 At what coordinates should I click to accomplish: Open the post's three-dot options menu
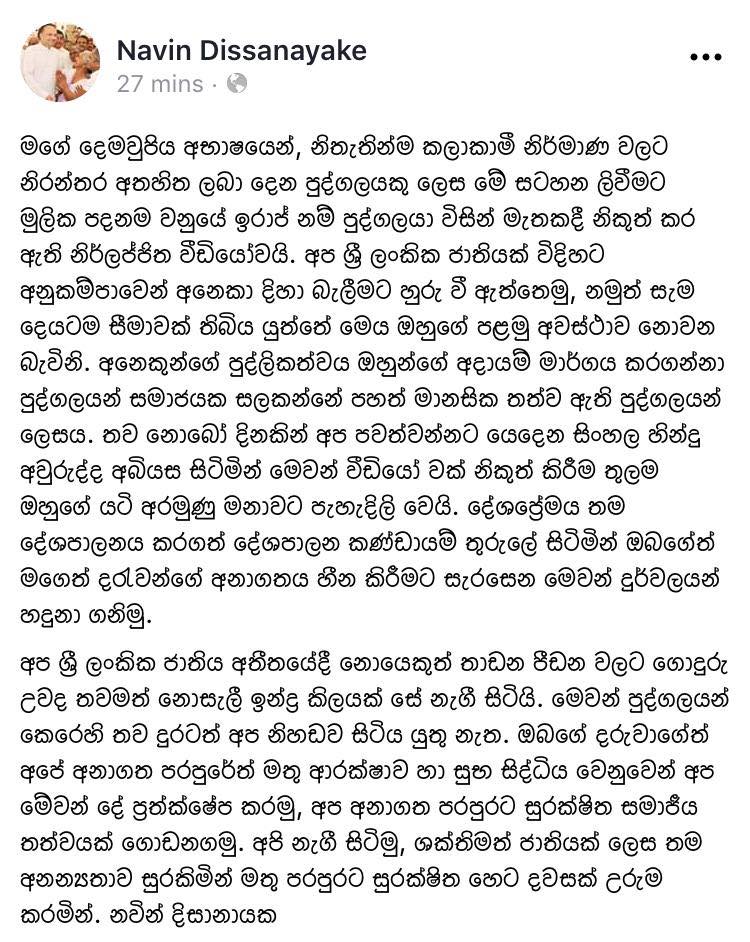coord(705,58)
